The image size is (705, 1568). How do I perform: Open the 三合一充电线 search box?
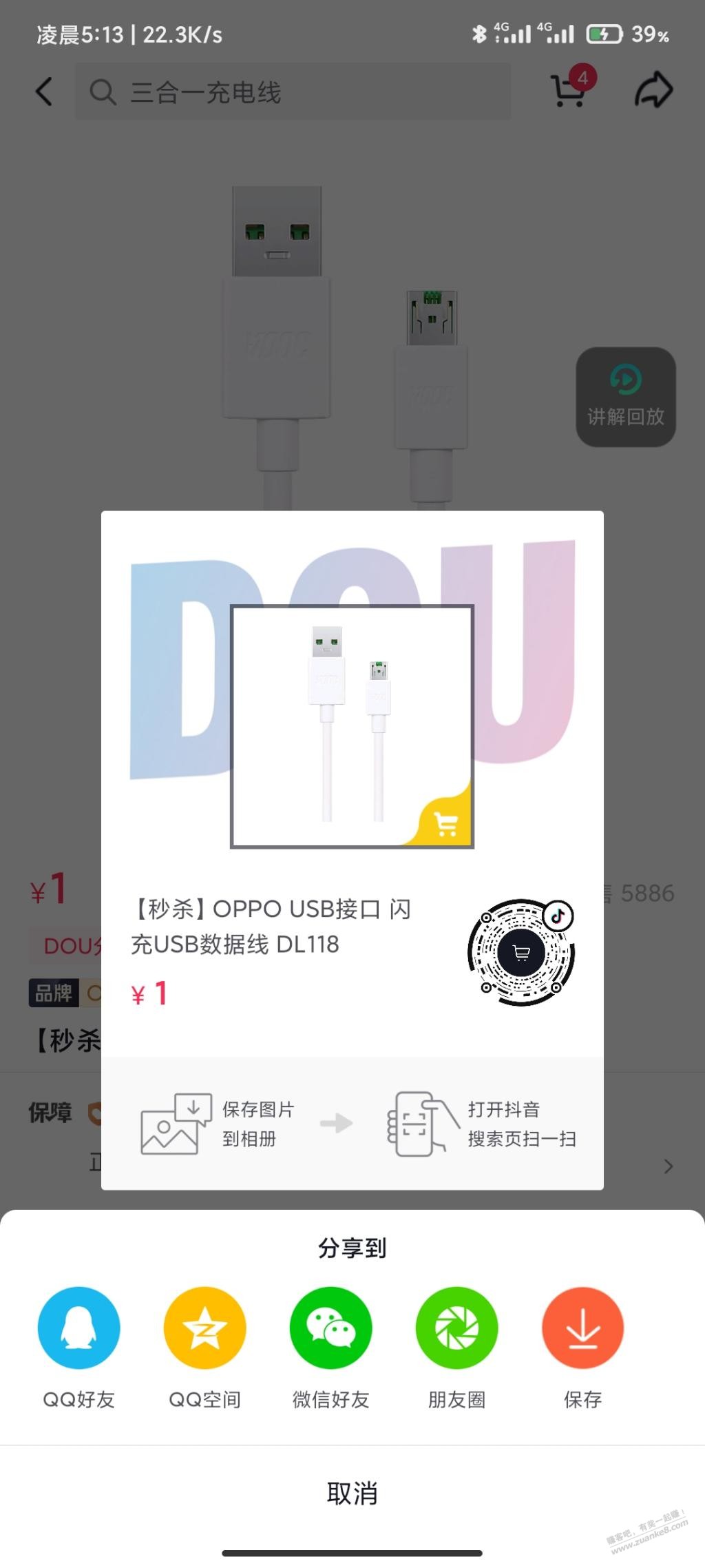pyautogui.click(x=293, y=92)
